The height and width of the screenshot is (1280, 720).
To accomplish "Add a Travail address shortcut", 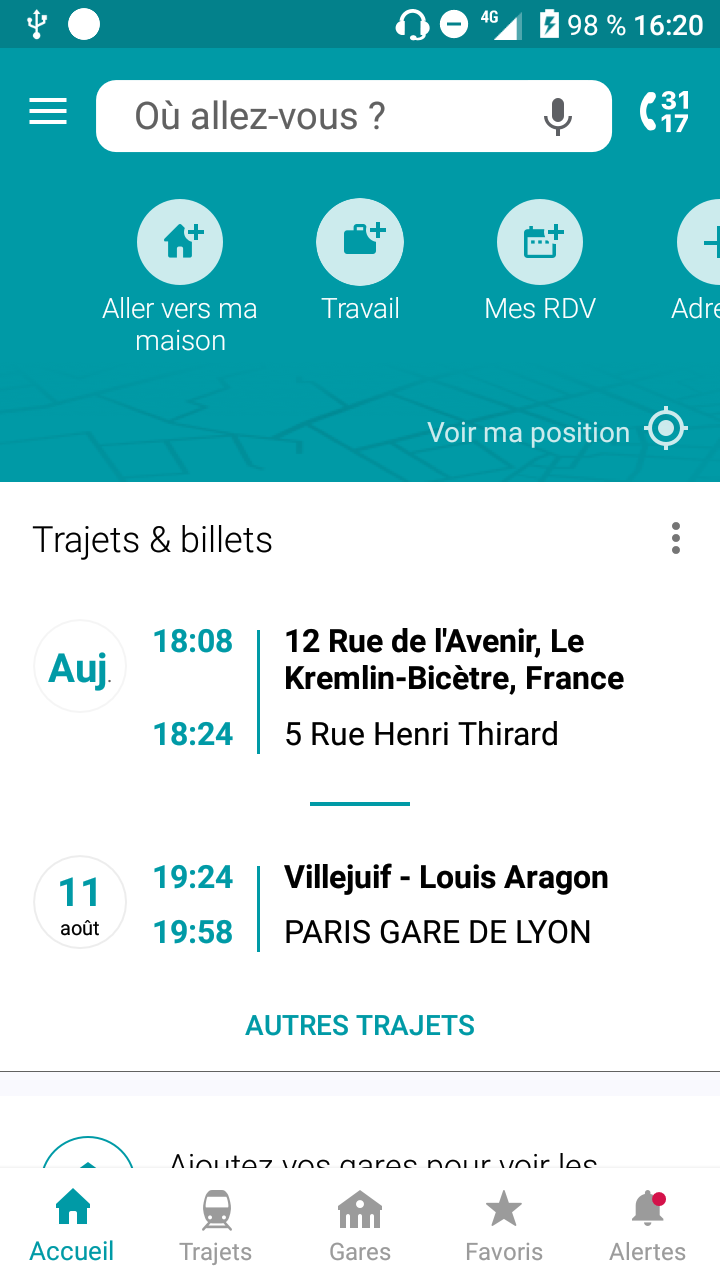I will tap(360, 243).
